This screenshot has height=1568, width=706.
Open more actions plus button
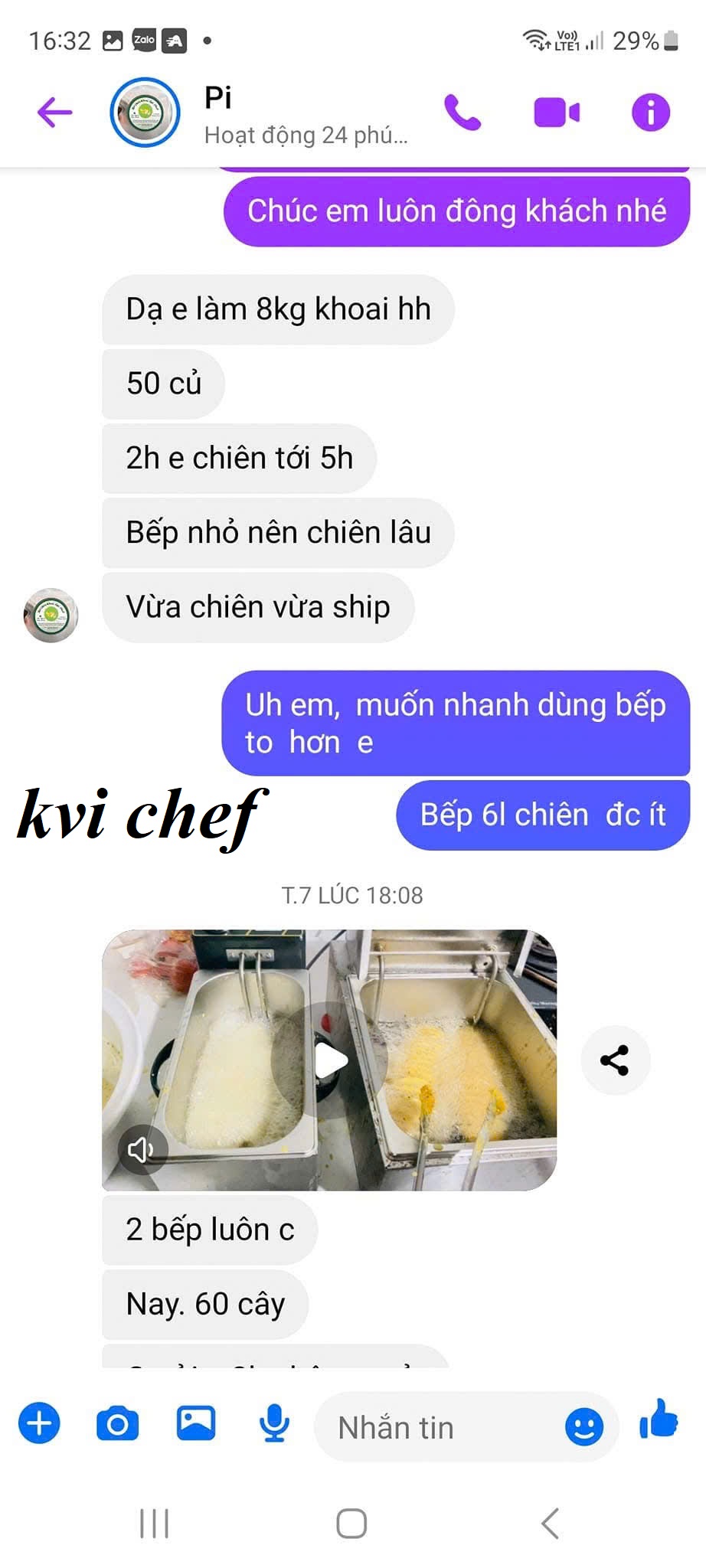tap(39, 1423)
